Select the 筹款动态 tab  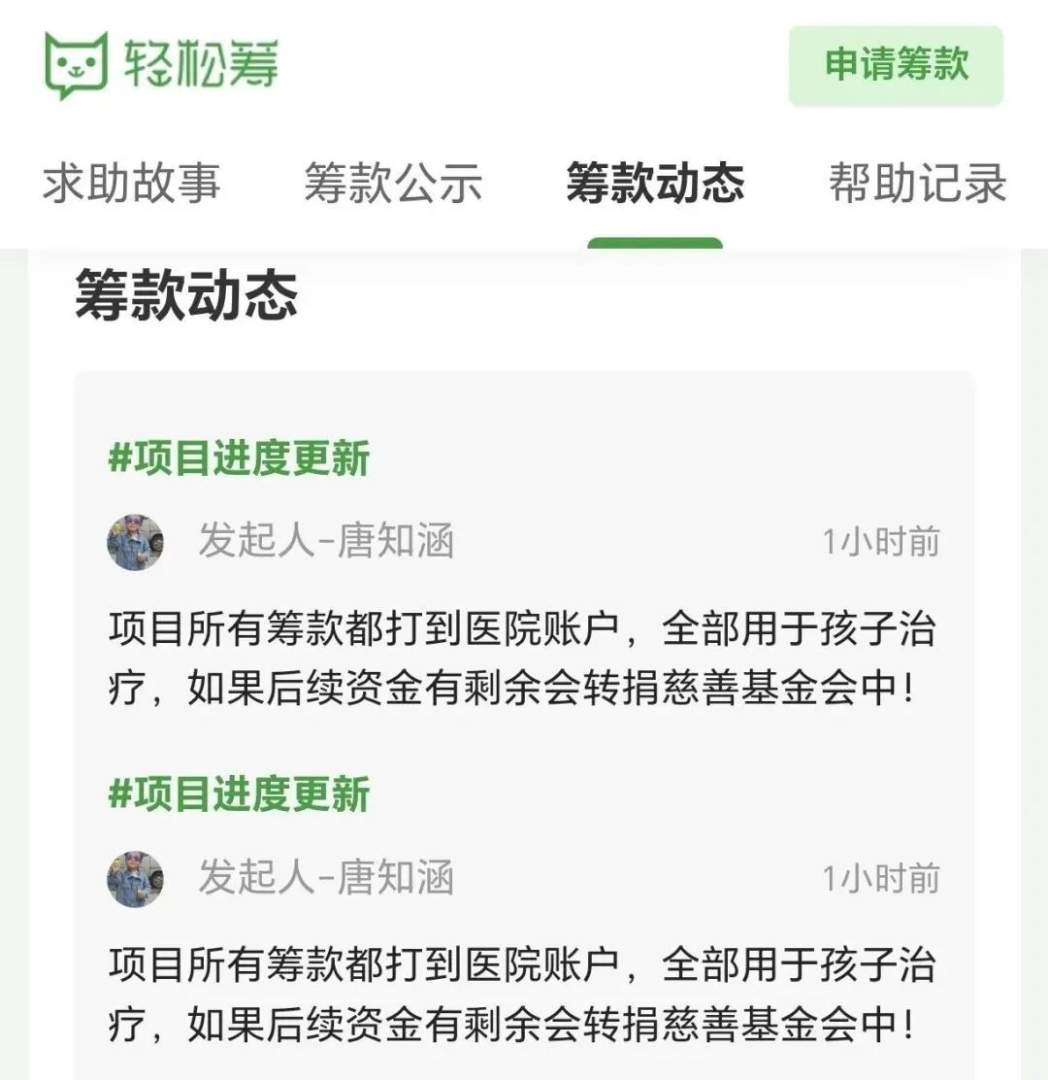[x=655, y=183]
